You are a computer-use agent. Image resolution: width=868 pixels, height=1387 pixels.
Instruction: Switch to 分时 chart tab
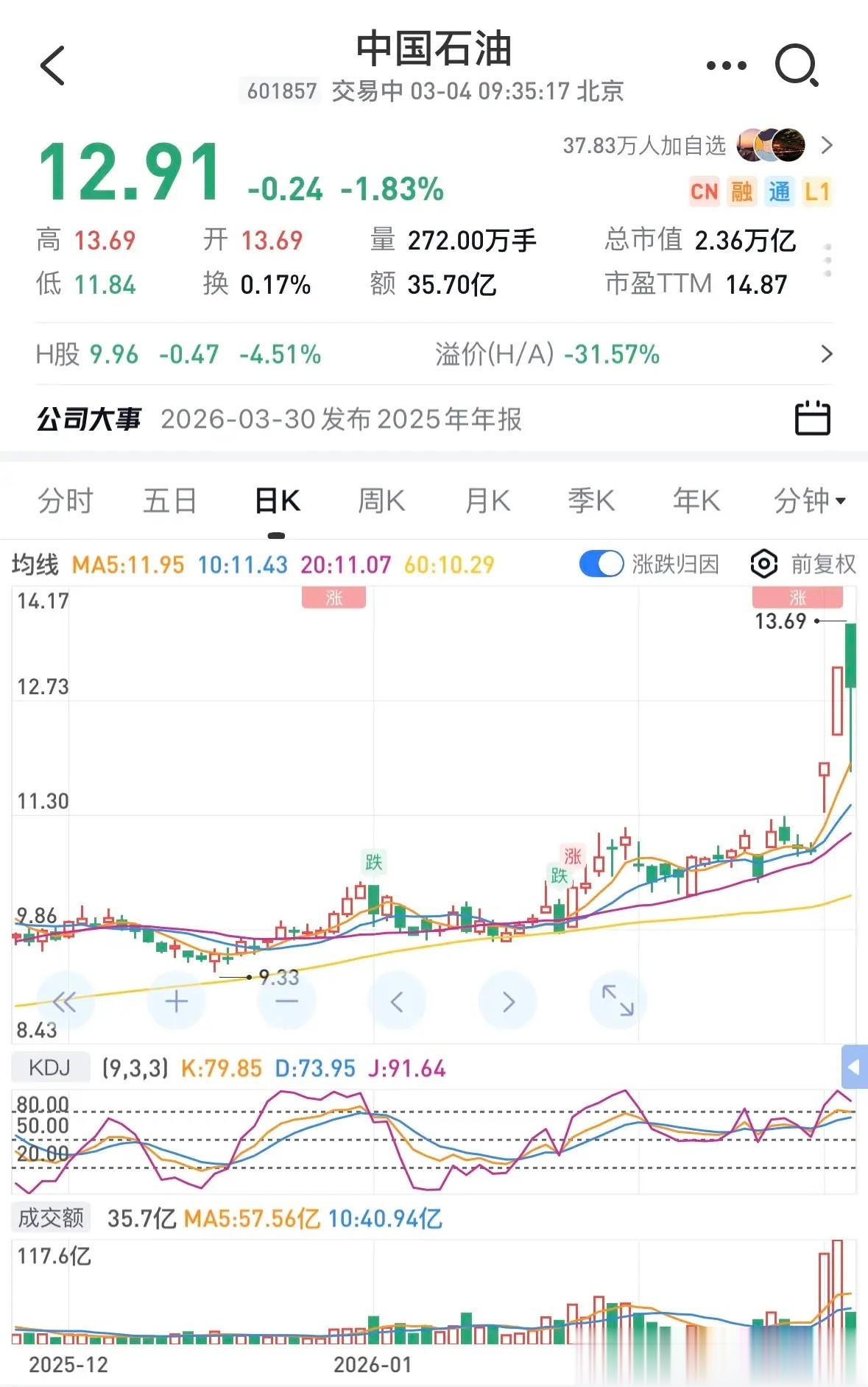[x=66, y=501]
